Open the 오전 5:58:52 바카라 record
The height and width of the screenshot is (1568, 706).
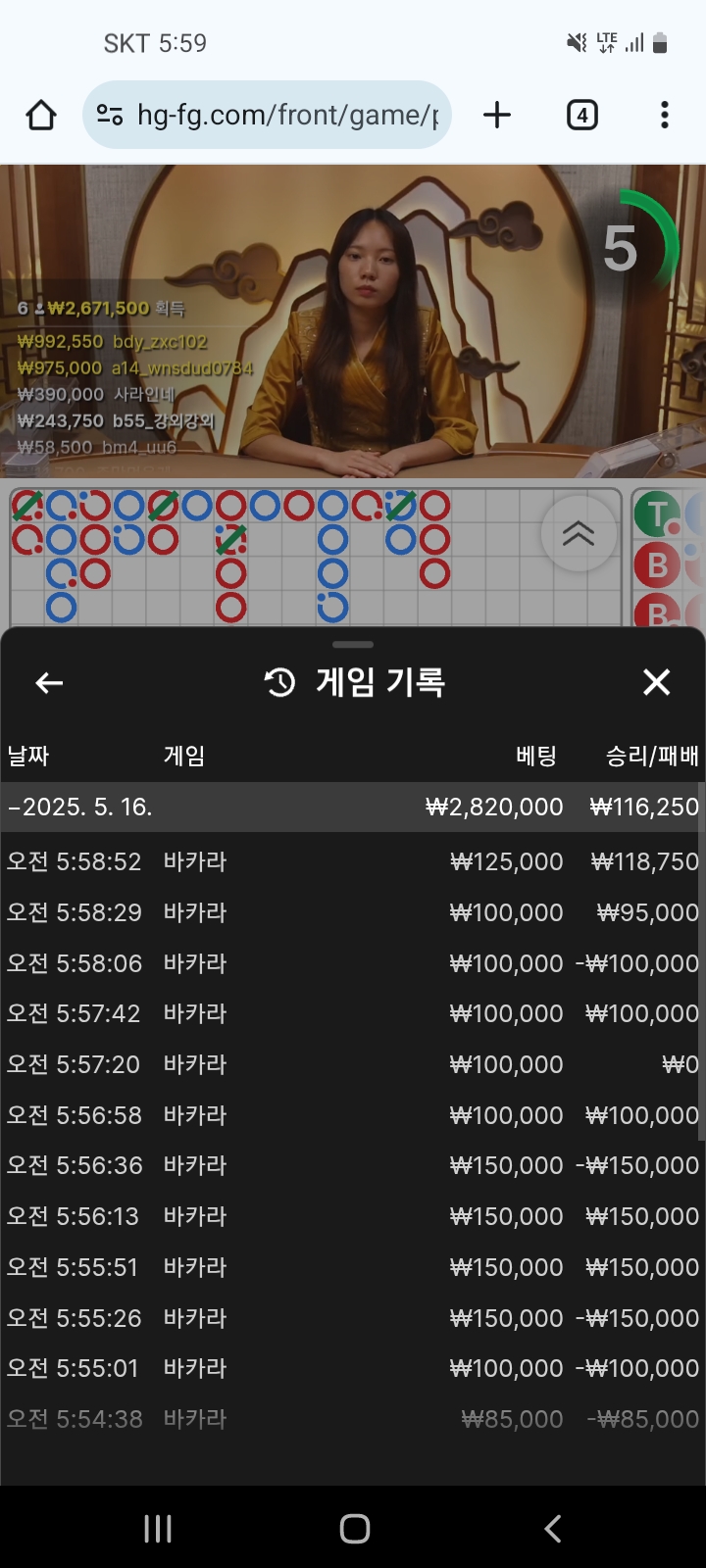[353, 861]
